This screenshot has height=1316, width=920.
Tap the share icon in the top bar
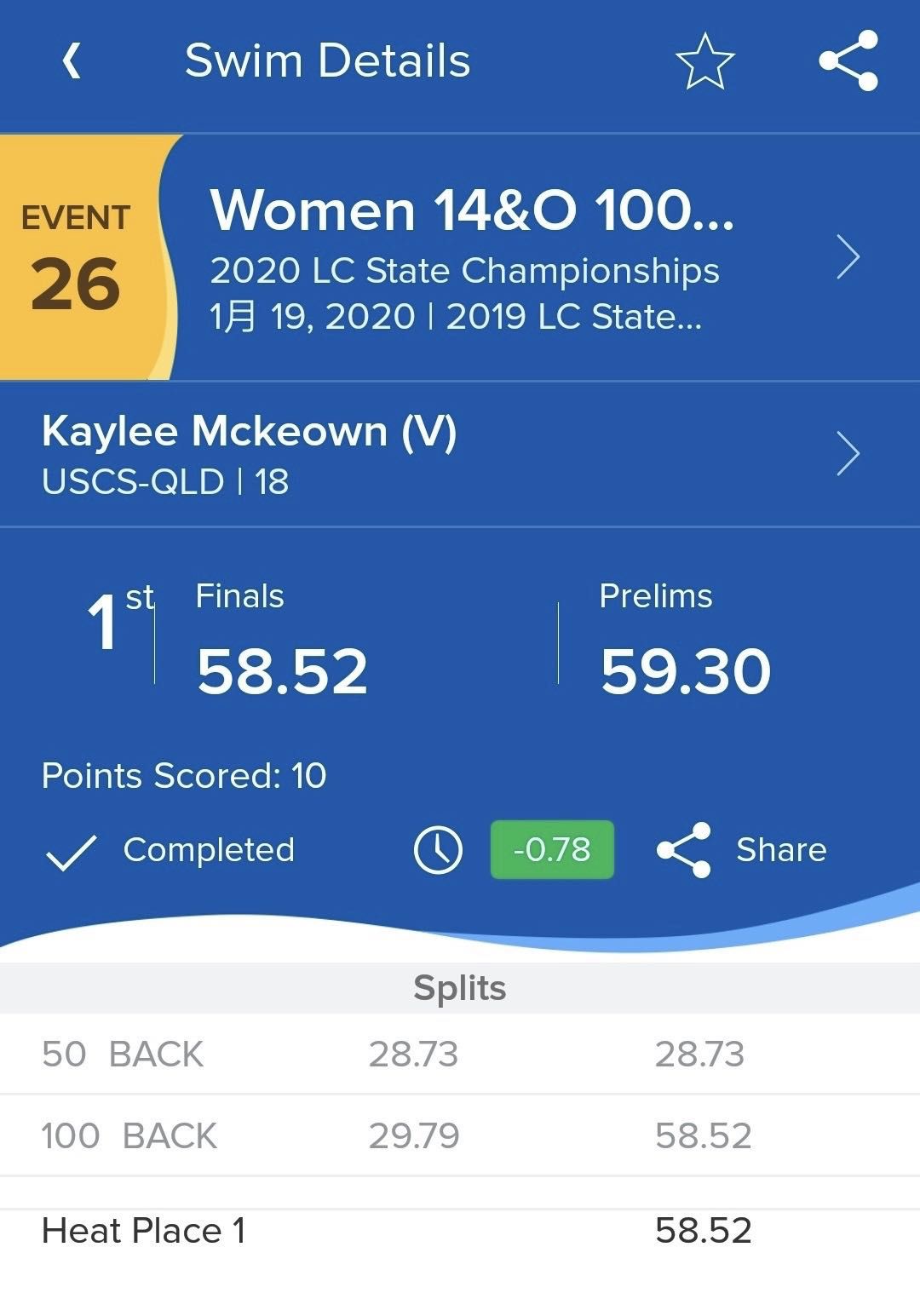[848, 61]
